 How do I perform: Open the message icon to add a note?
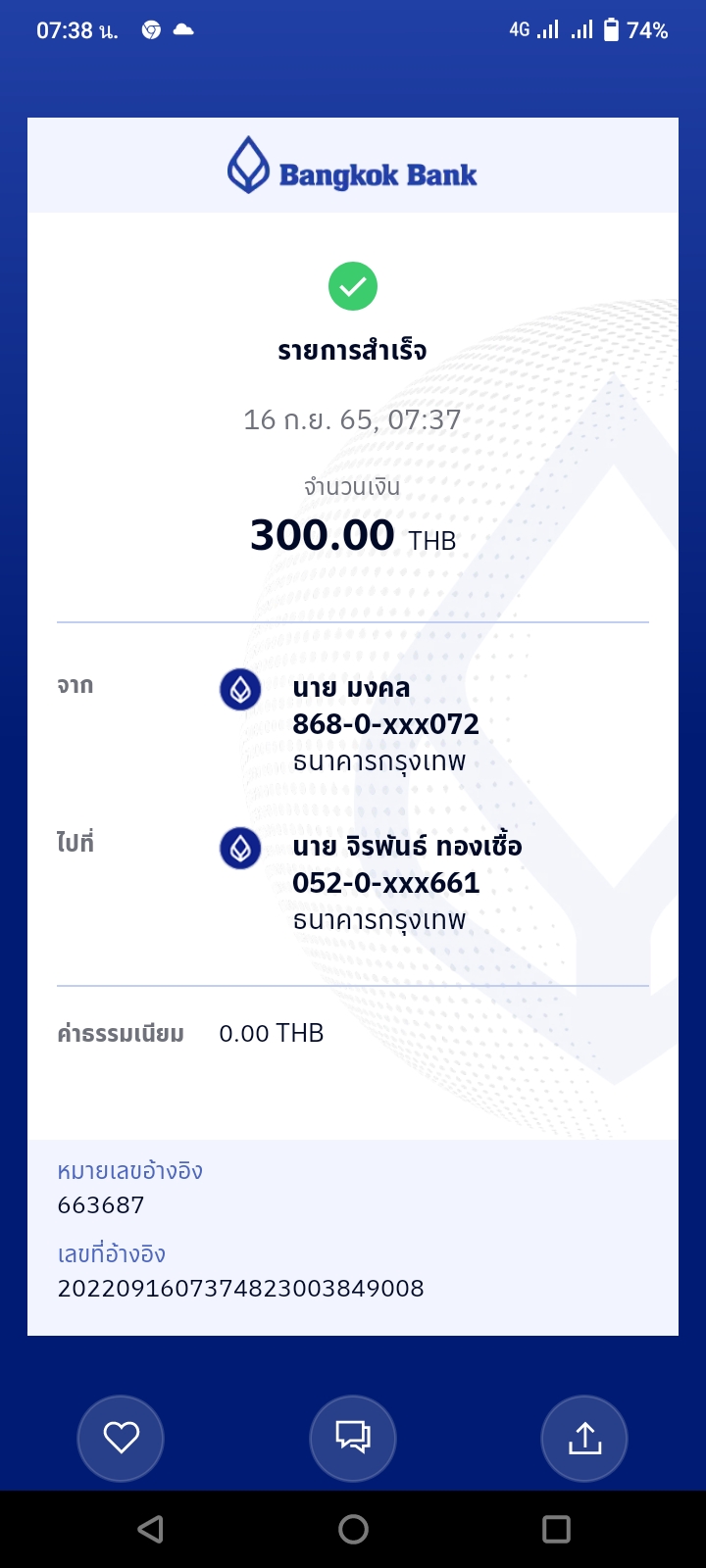[353, 1438]
